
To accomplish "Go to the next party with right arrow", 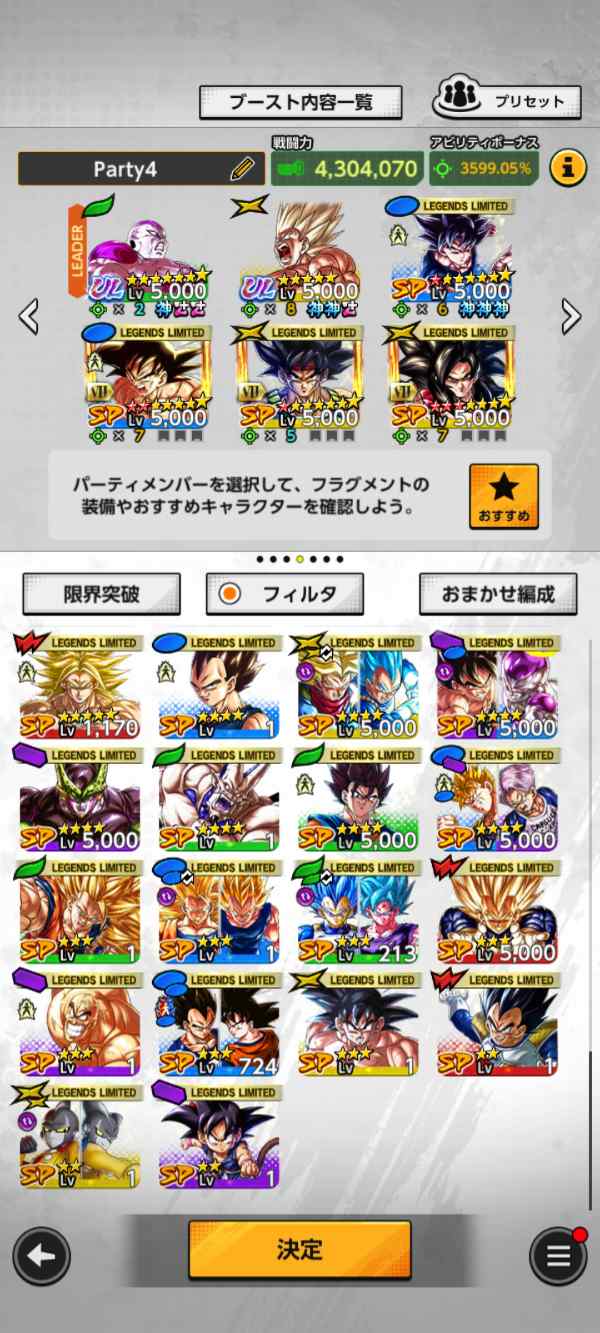I will pyautogui.click(x=571, y=317).
